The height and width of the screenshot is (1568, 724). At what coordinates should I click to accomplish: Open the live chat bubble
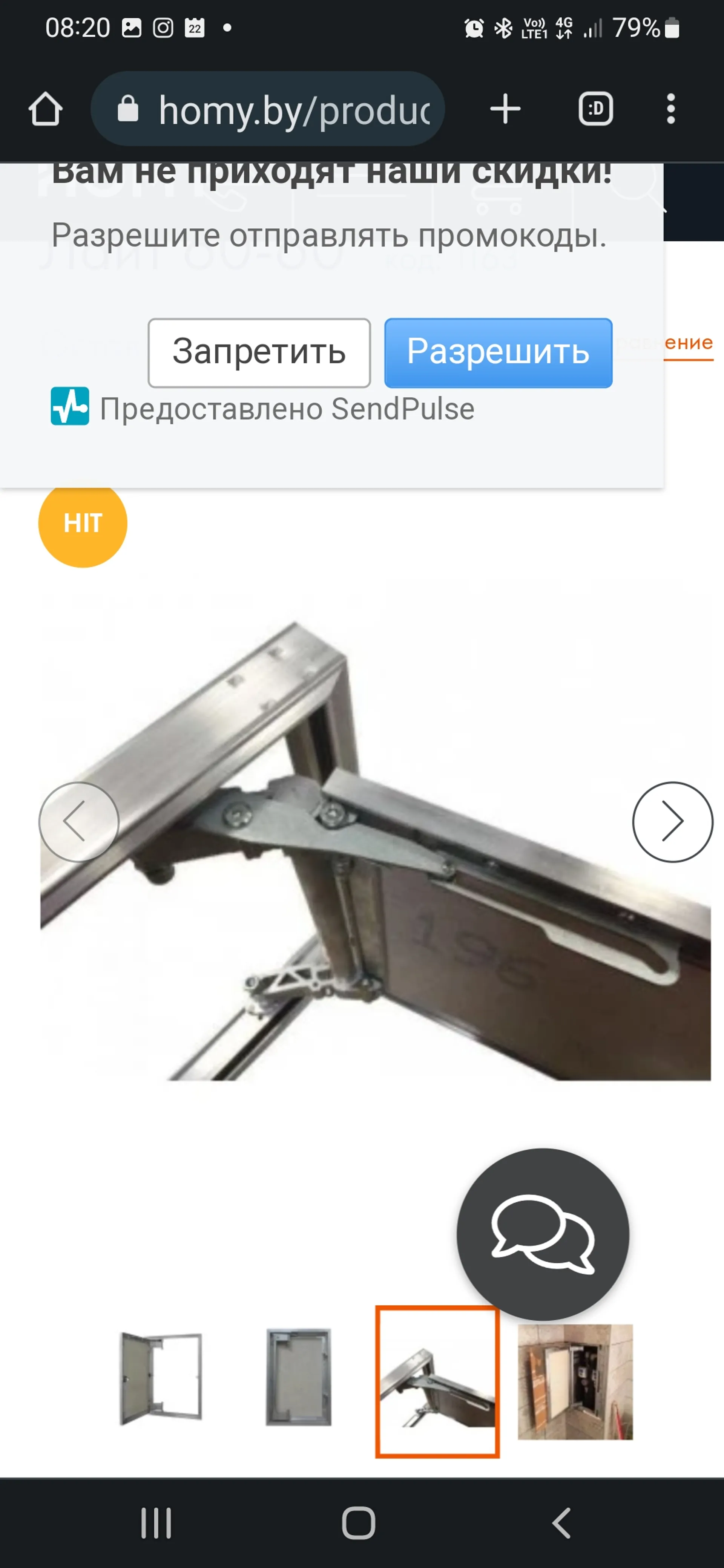(x=543, y=1234)
